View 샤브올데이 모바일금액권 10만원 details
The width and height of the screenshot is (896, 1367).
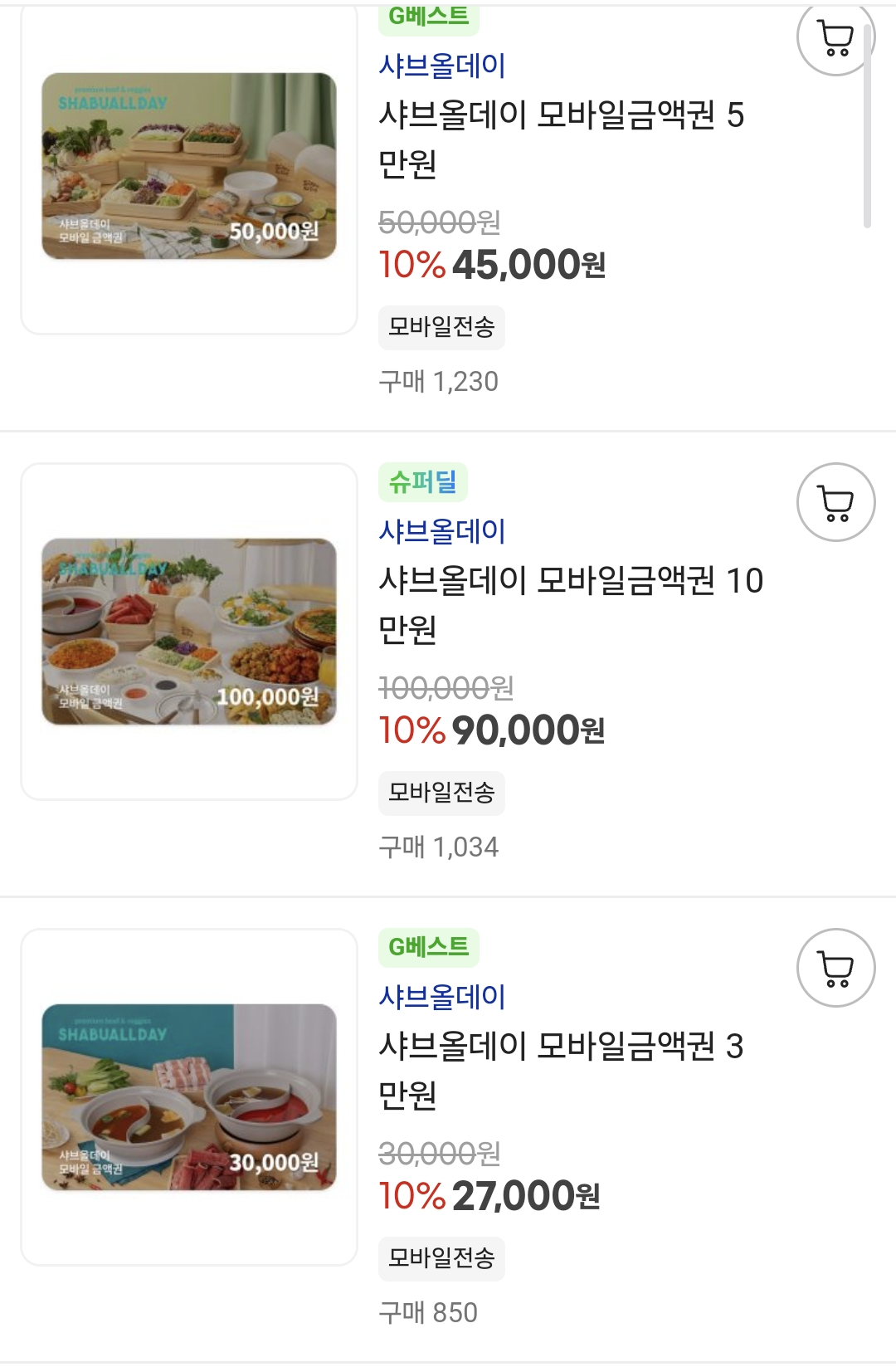point(570,604)
